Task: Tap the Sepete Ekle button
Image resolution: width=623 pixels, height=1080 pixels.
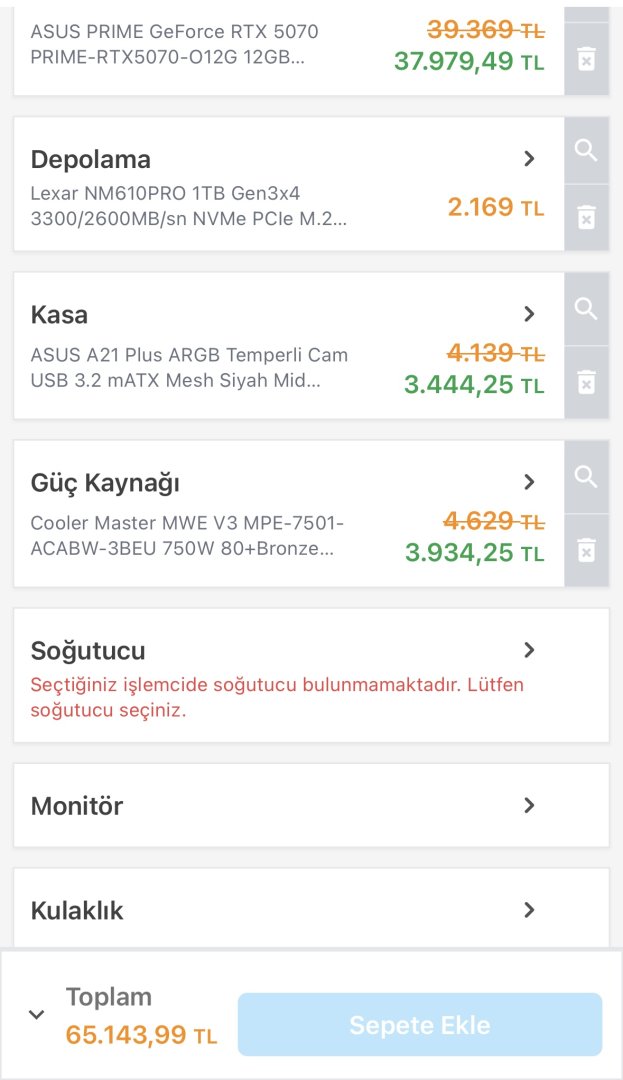Action: tap(420, 1025)
